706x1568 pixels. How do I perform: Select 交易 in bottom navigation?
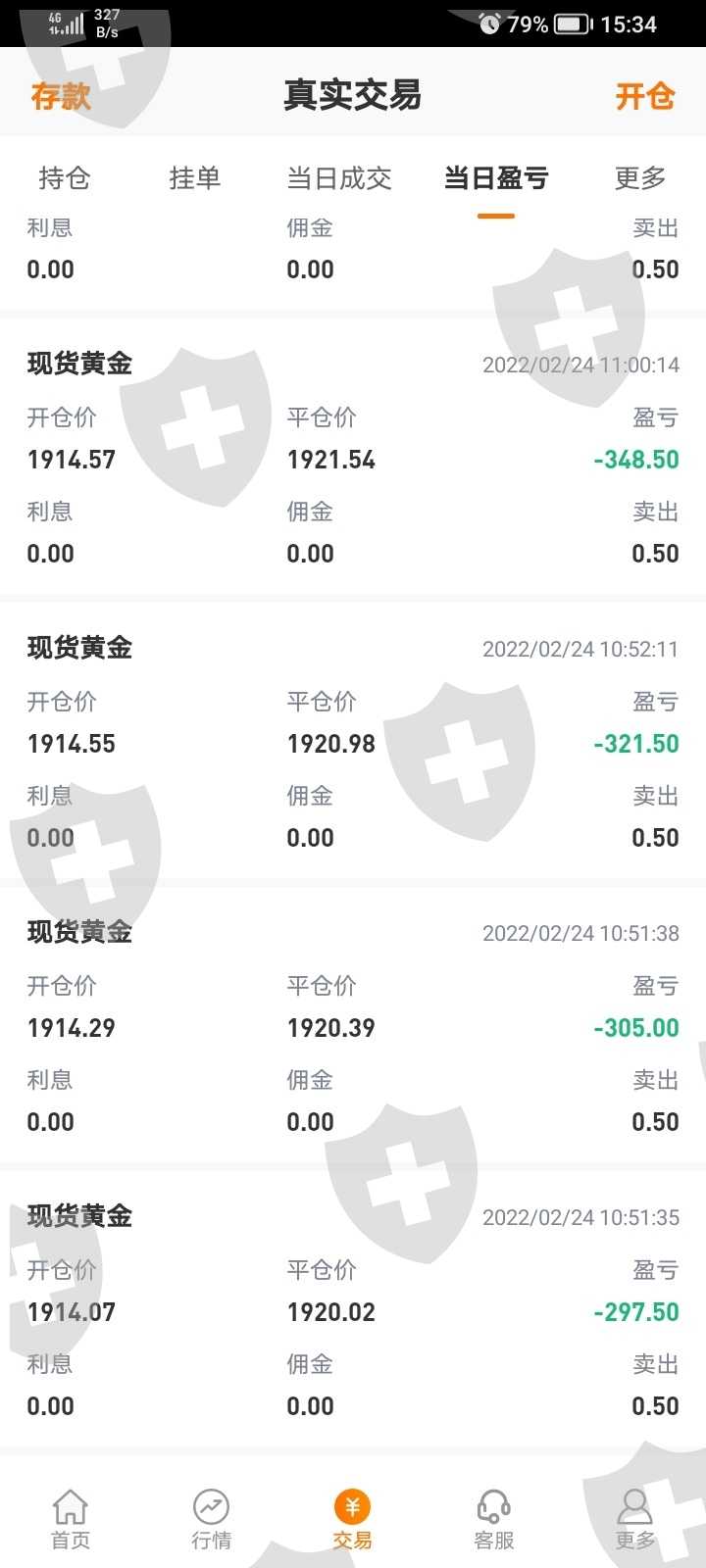click(x=352, y=1519)
